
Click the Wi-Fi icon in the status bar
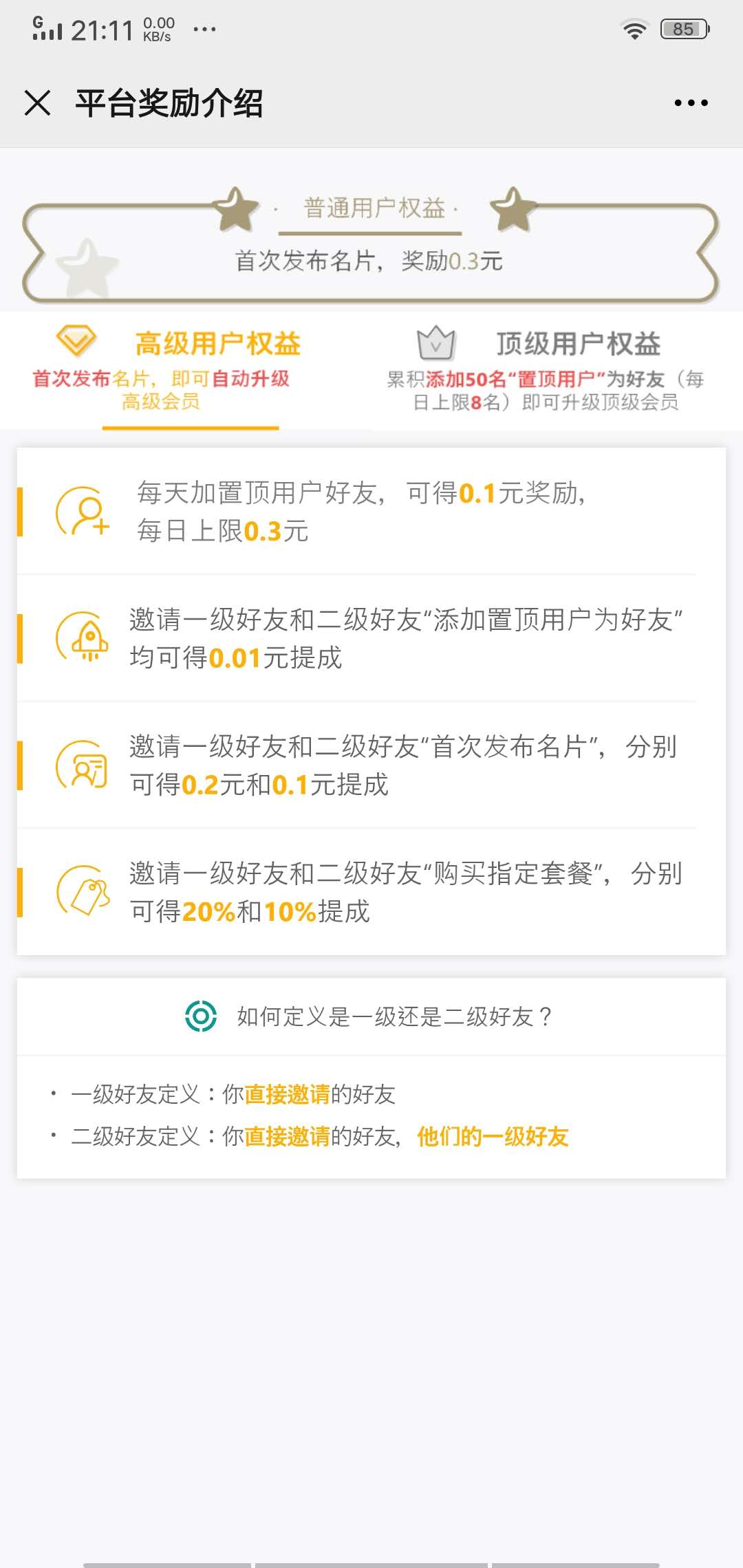click(x=634, y=29)
